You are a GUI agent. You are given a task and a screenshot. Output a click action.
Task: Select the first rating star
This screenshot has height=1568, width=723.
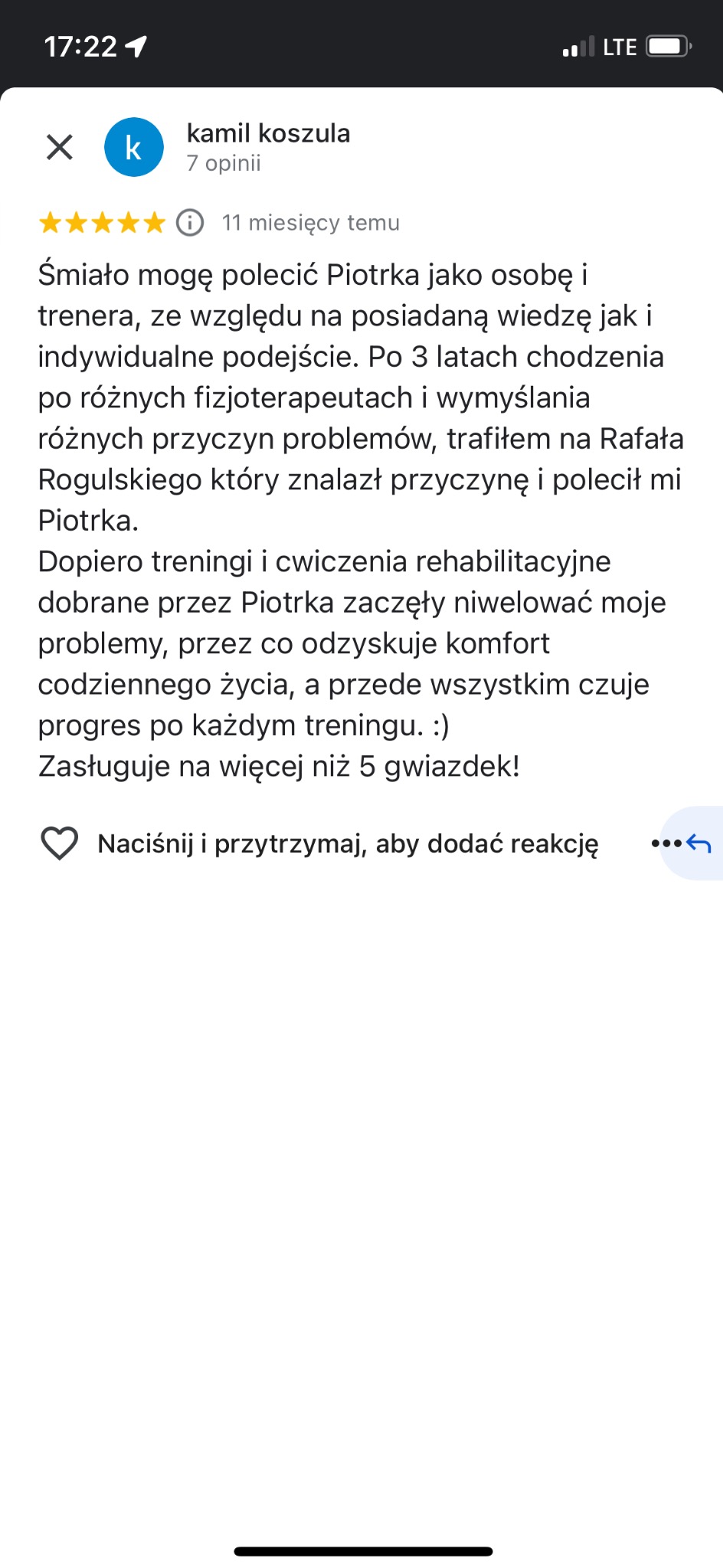51,223
